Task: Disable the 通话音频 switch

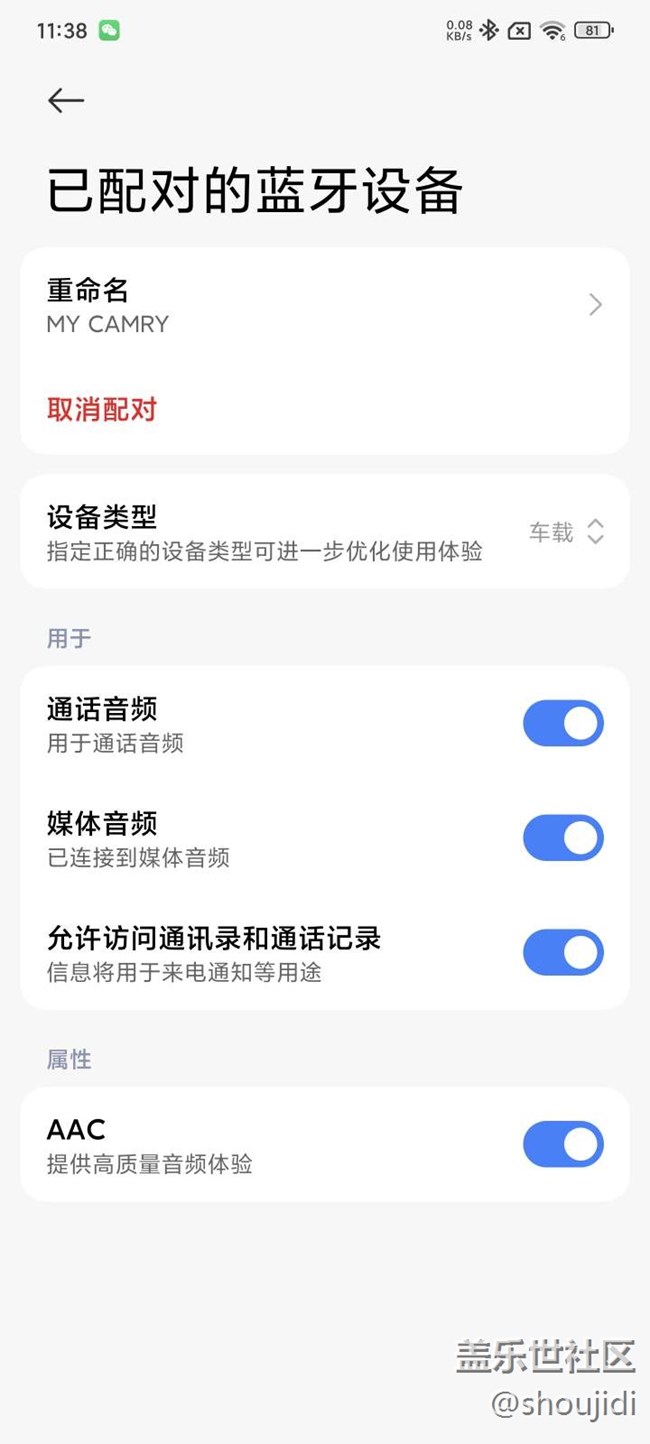Action: (x=563, y=723)
